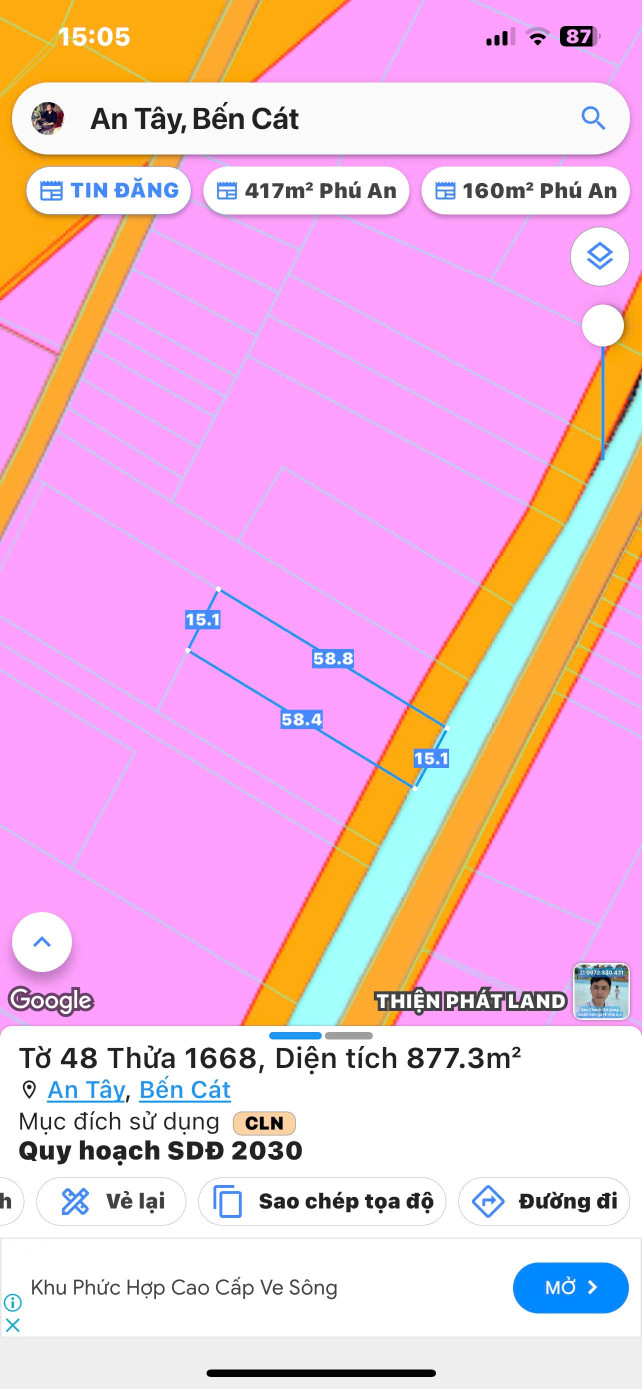The height and width of the screenshot is (1389, 642).
Task: Open the An Tây, Bến Cát search field
Action: click(x=300, y=119)
